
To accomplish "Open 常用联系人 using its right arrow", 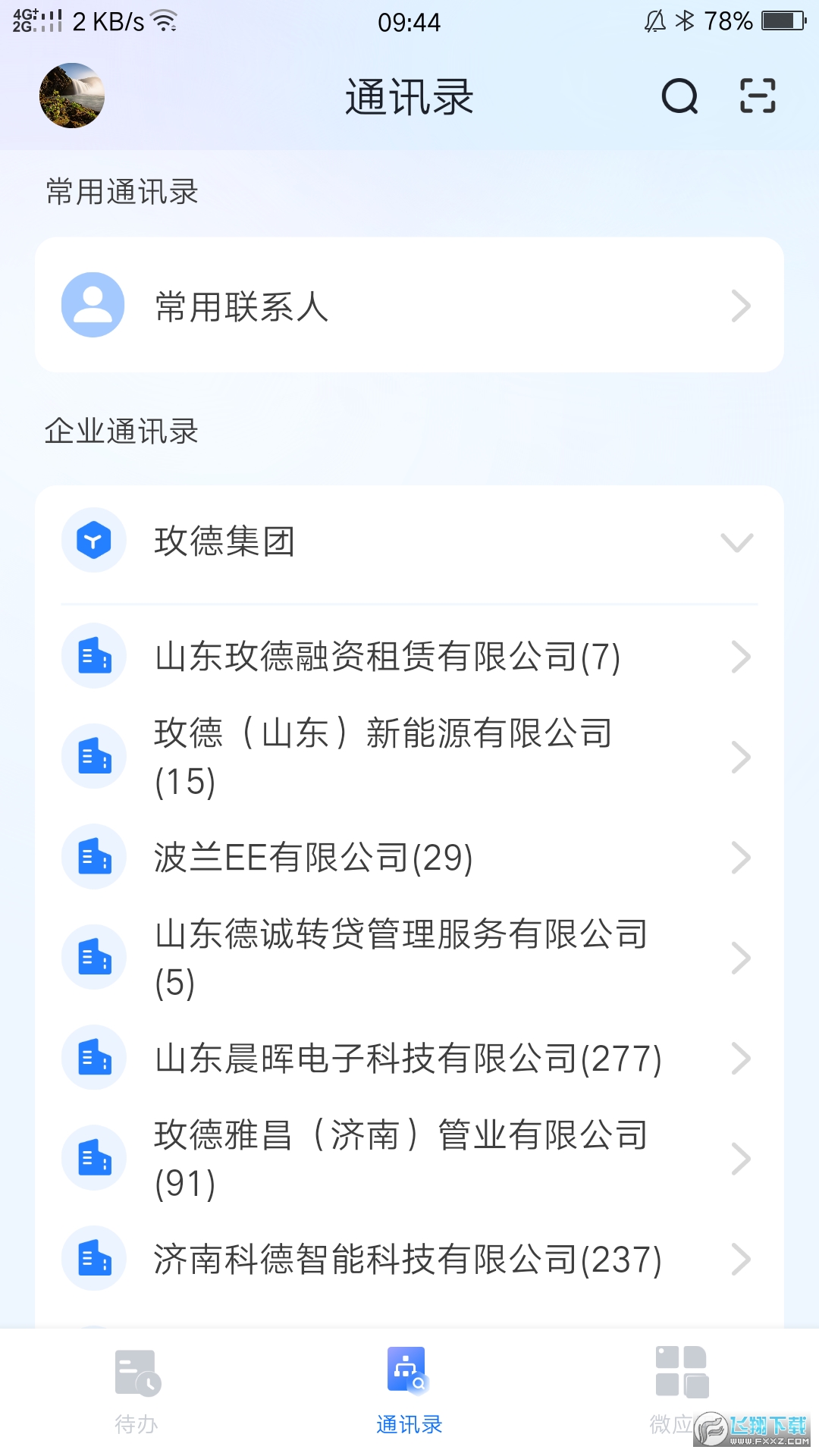I will (742, 305).
